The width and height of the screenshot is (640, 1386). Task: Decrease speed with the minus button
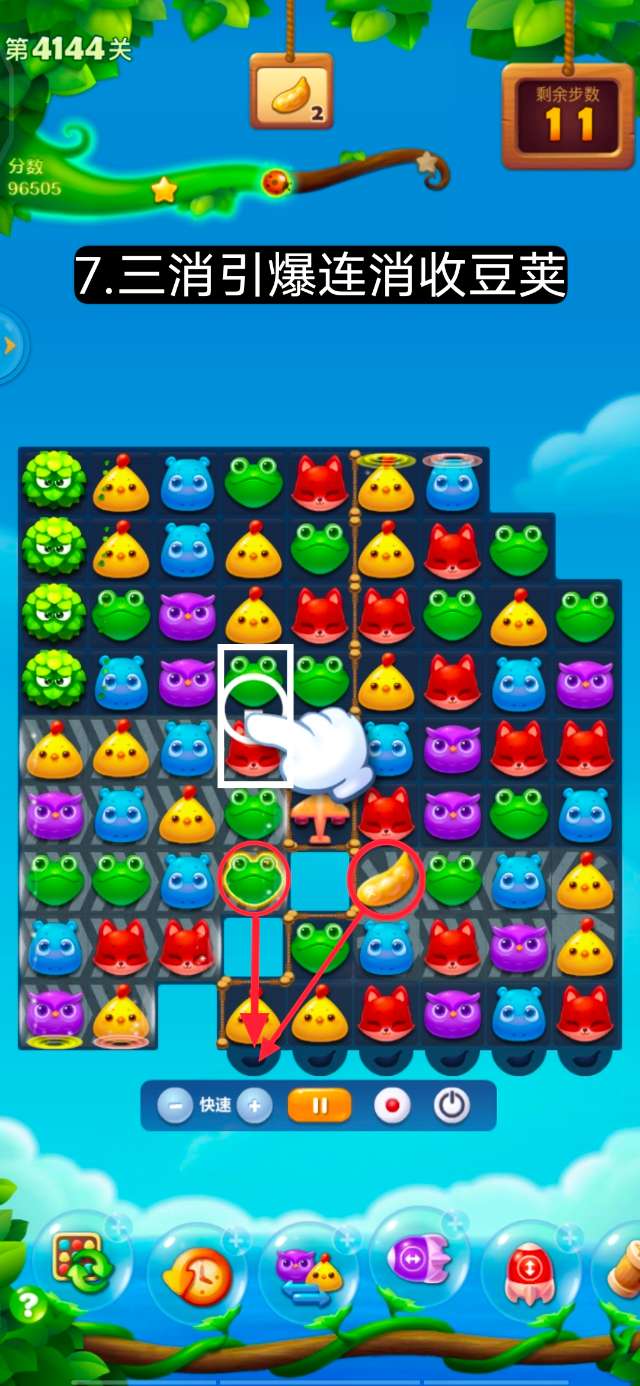174,1106
